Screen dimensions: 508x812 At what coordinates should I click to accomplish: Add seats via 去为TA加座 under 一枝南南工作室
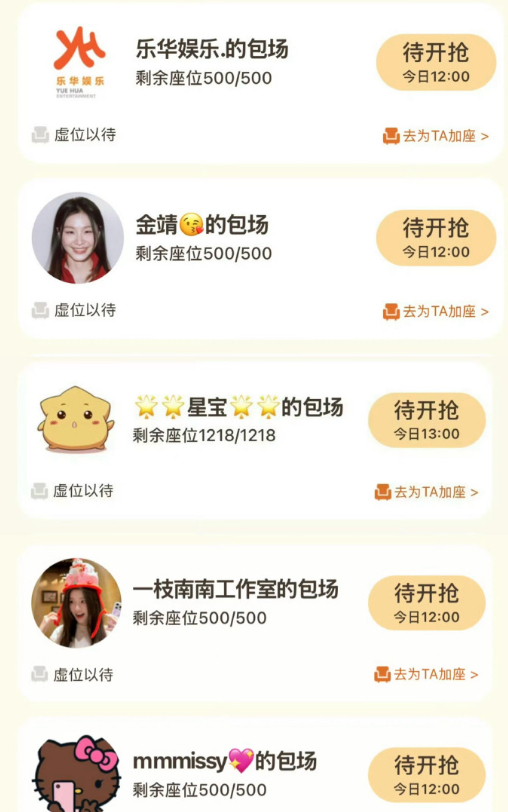[426, 674]
